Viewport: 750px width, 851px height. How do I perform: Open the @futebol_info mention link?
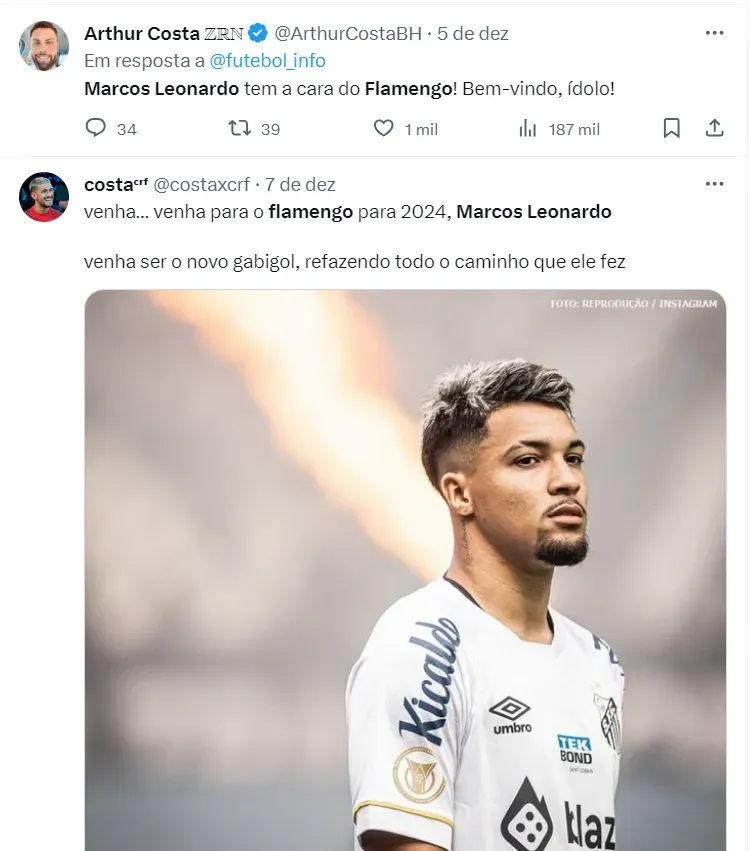pyautogui.click(x=268, y=60)
